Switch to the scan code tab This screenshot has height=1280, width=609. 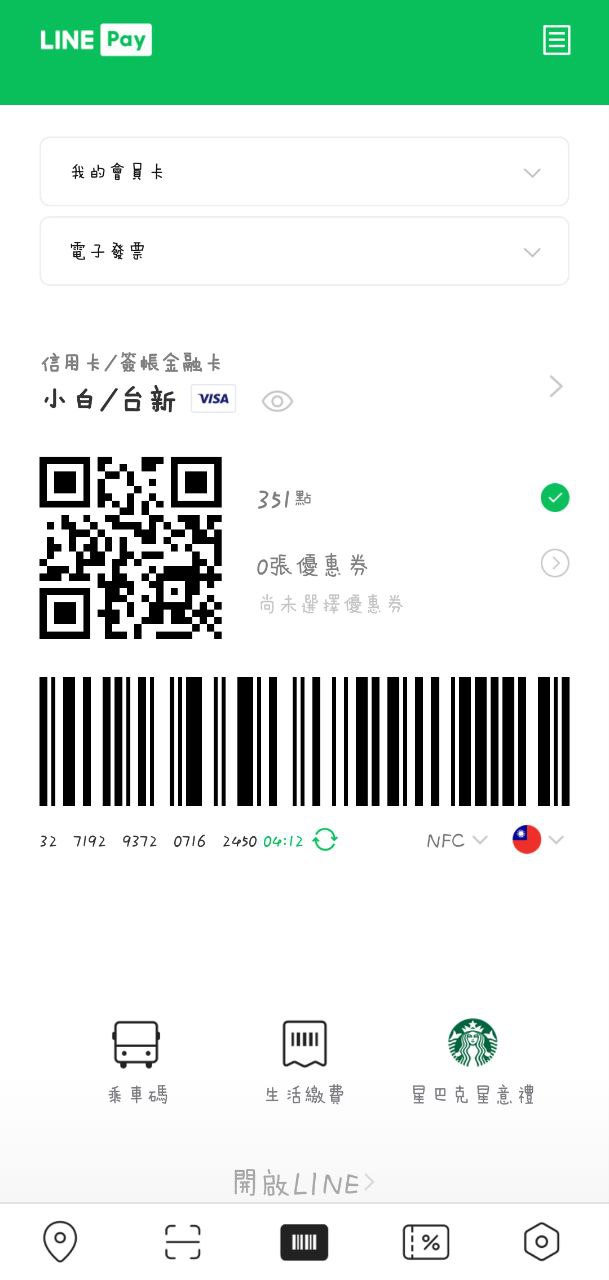[x=182, y=1242]
